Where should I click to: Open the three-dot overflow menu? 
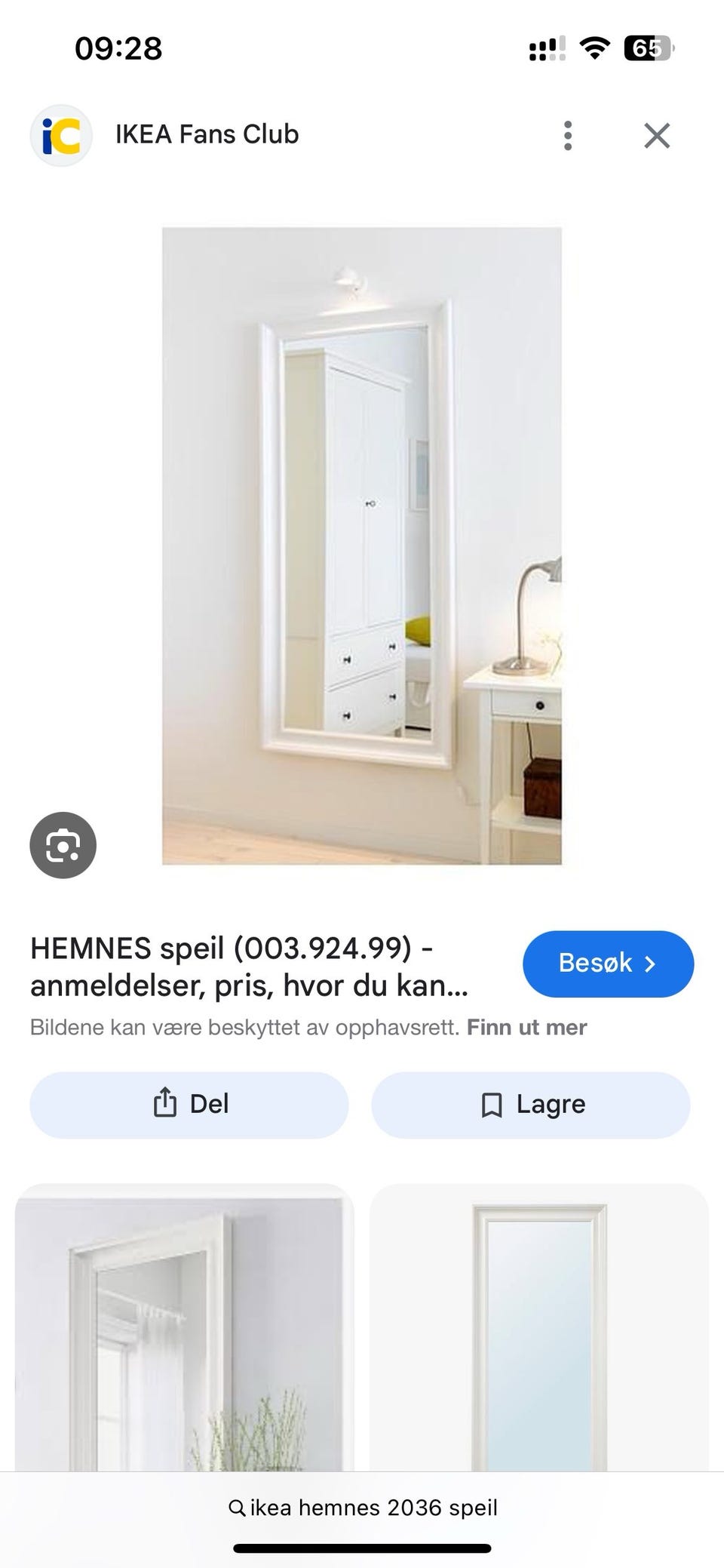point(567,135)
